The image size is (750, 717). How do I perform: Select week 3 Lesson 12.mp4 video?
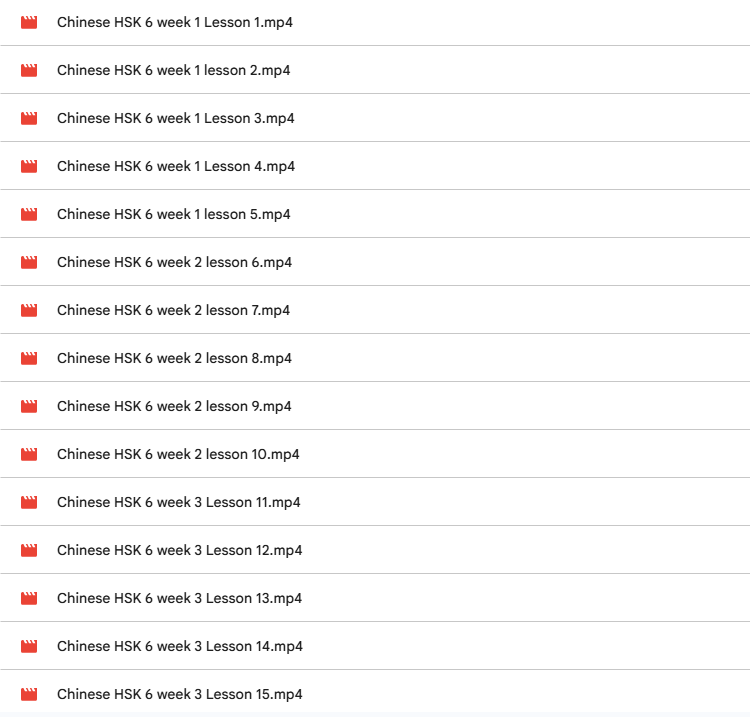pyautogui.click(x=179, y=550)
